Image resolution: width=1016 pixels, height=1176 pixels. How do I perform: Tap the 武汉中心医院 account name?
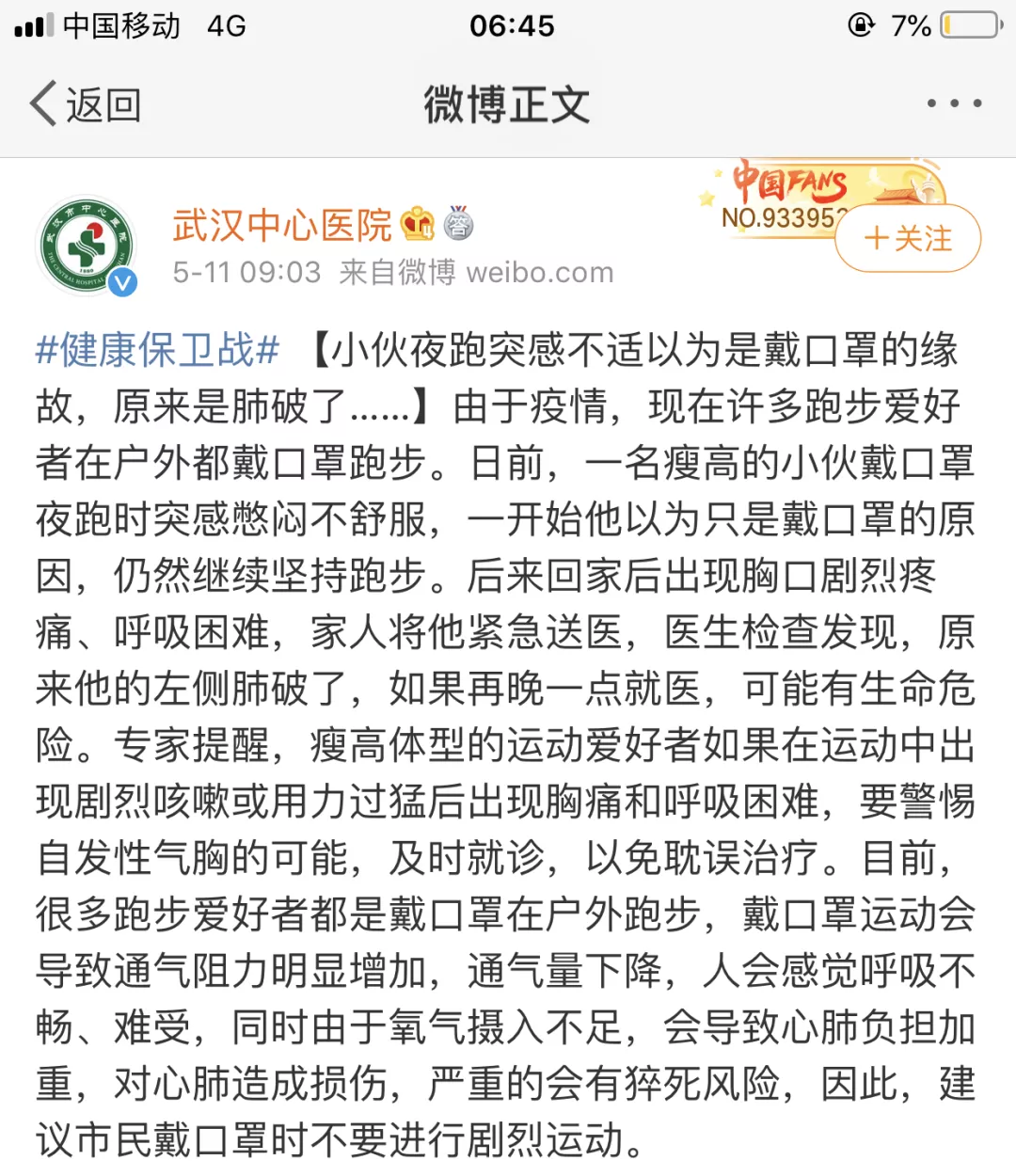281,226
